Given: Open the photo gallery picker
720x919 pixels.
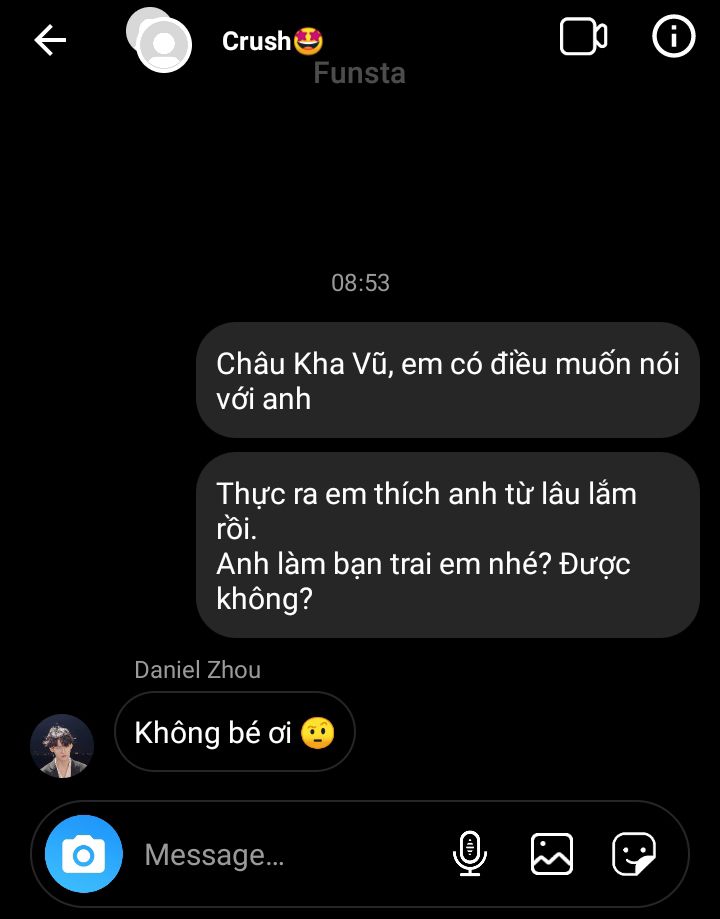Looking at the screenshot, I should [x=552, y=854].
